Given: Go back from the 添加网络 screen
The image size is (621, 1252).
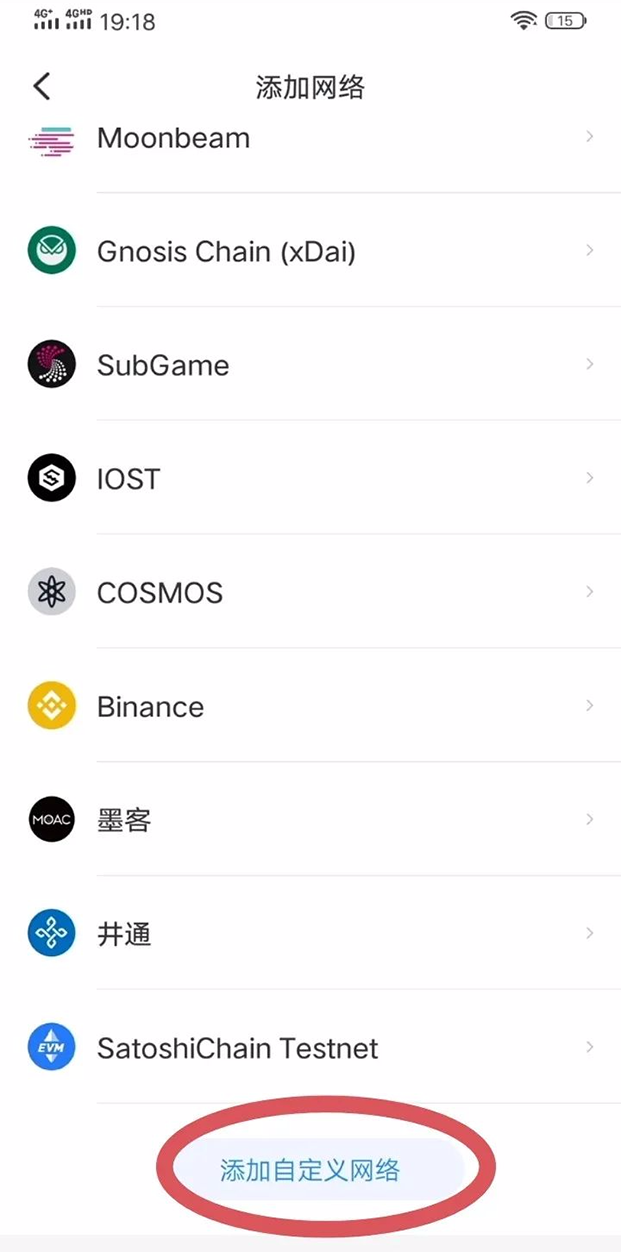Looking at the screenshot, I should pyautogui.click(x=41, y=86).
